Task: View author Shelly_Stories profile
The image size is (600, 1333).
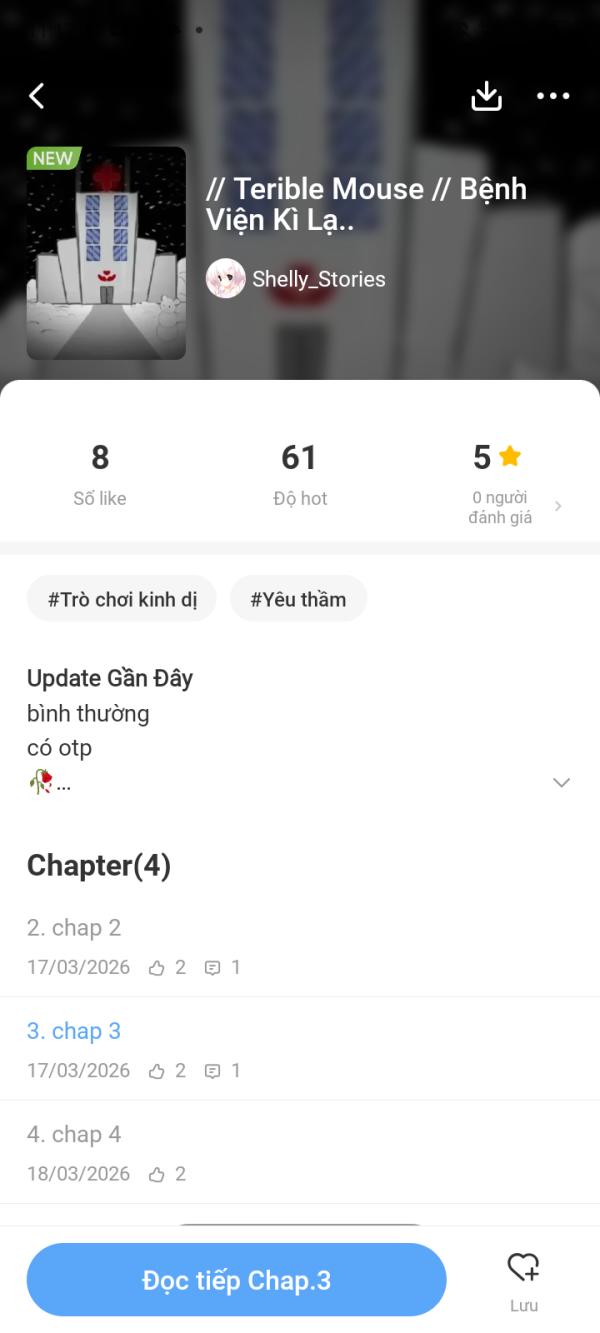Action: pyautogui.click(x=318, y=279)
